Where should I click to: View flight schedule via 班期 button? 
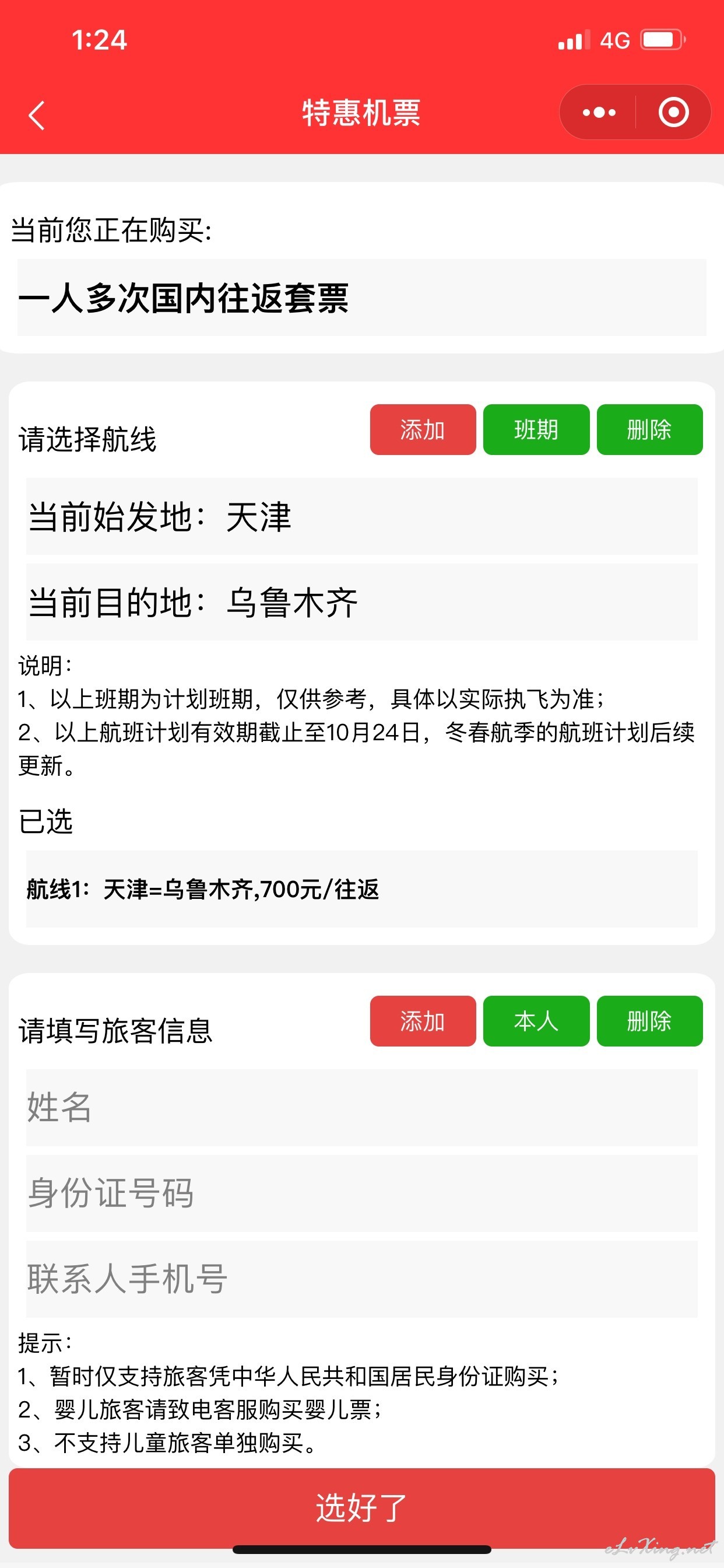[536, 430]
